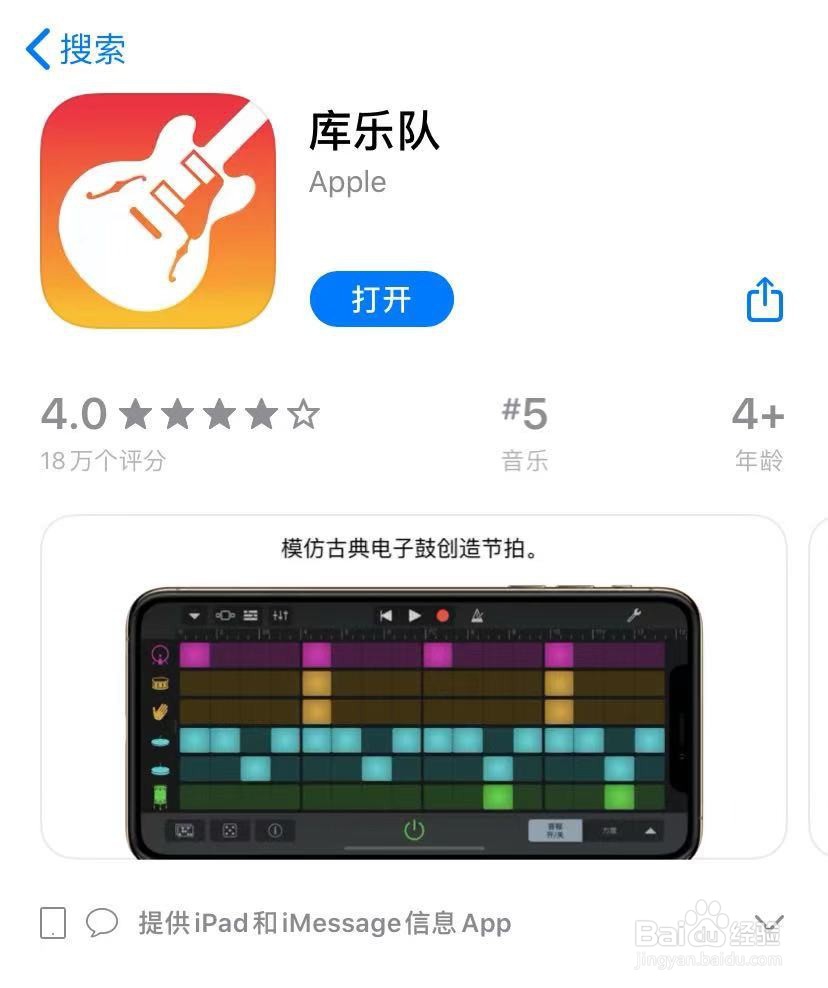The image size is (828, 988).
Task: Expand the tracks list view icon
Action: (x=250, y=615)
